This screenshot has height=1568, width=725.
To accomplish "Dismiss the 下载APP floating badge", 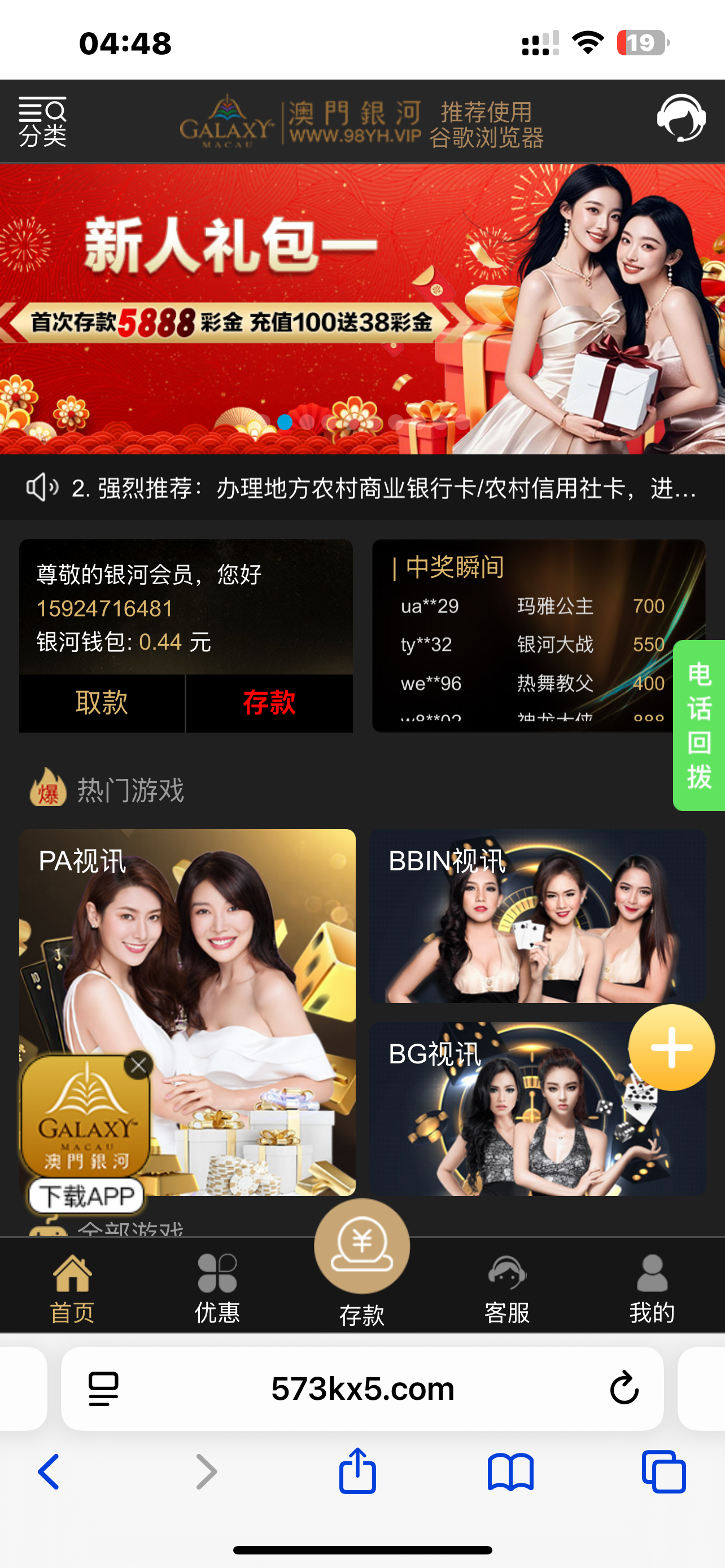I will point(138,1065).
